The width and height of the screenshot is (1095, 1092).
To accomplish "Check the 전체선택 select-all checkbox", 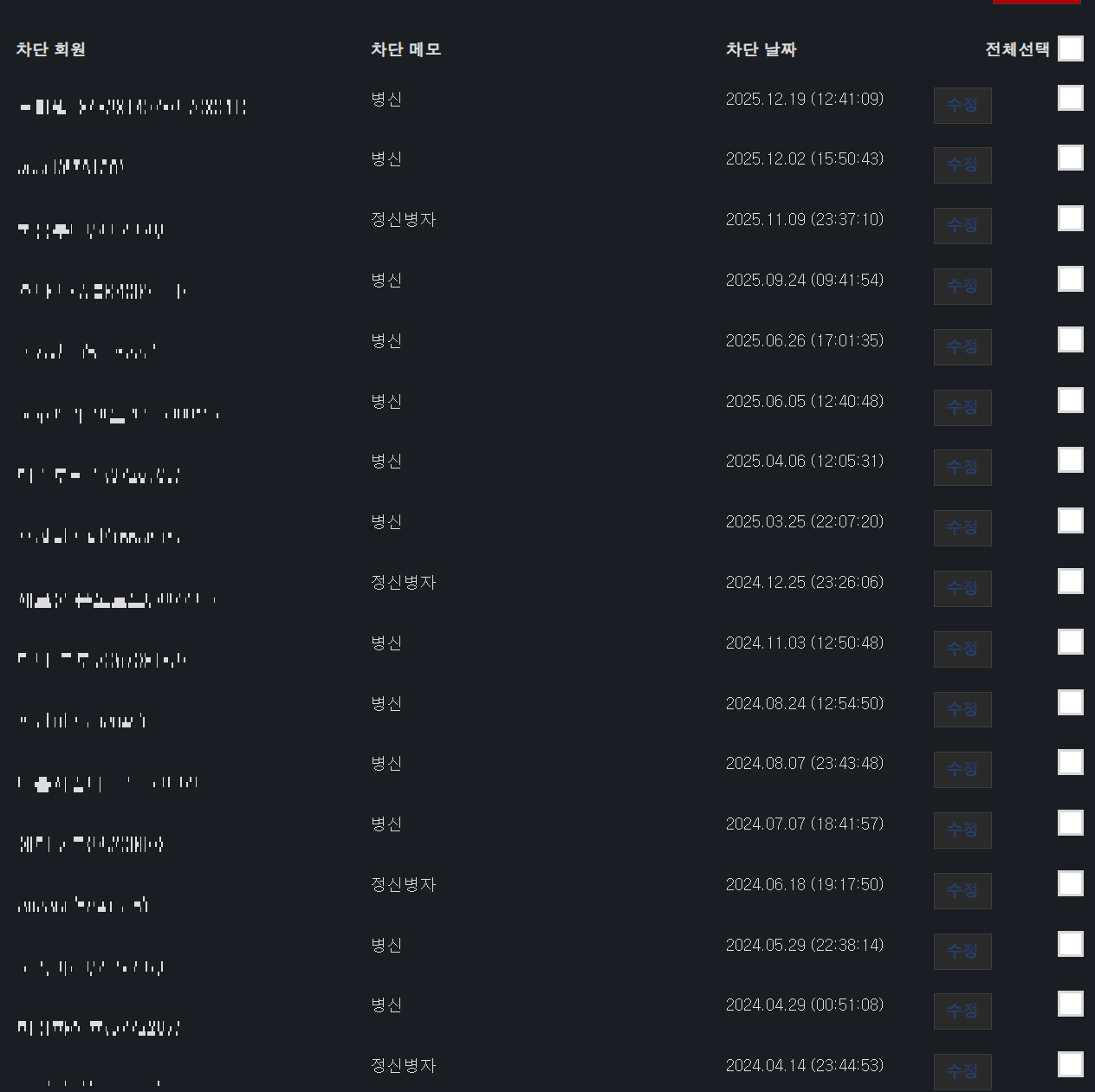I will (1070, 48).
